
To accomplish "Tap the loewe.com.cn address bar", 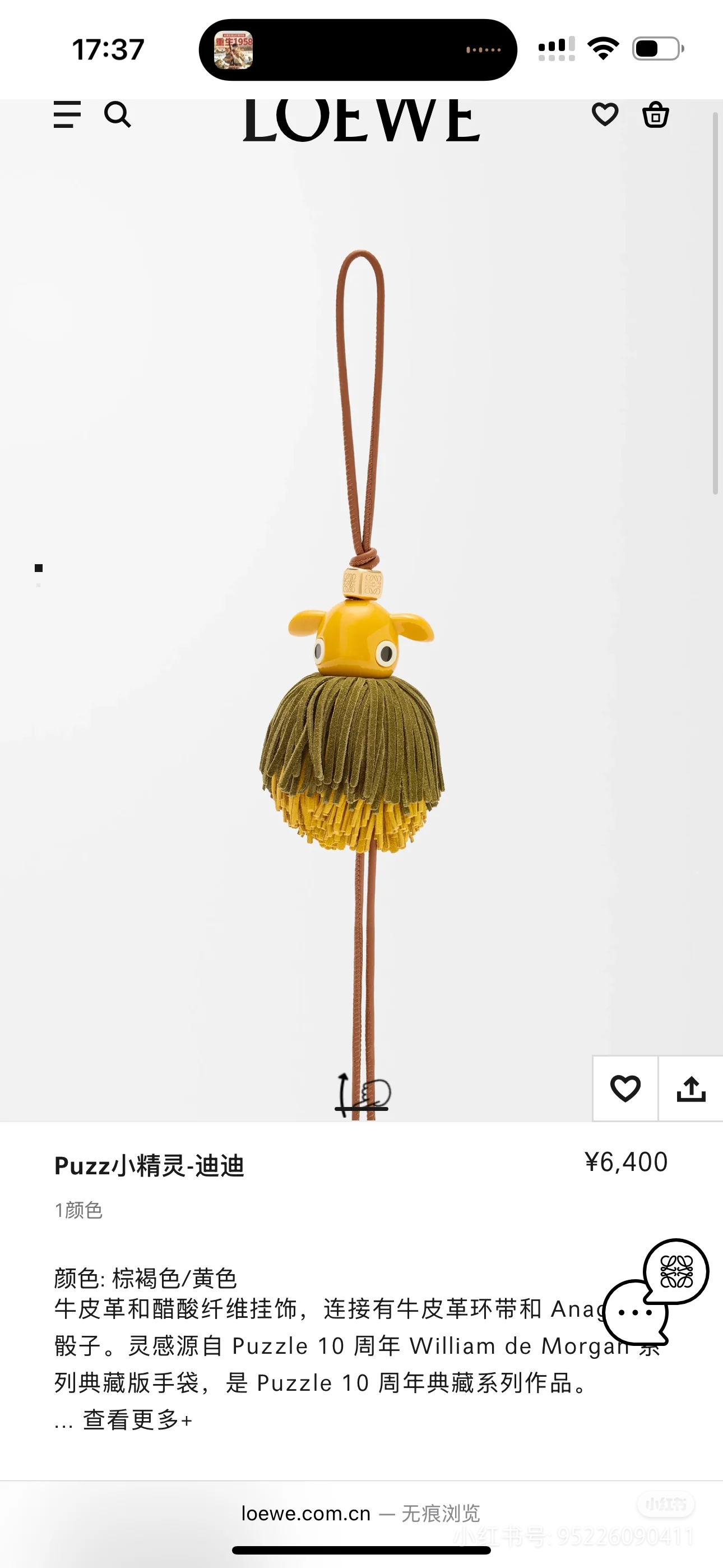I will (x=305, y=1513).
